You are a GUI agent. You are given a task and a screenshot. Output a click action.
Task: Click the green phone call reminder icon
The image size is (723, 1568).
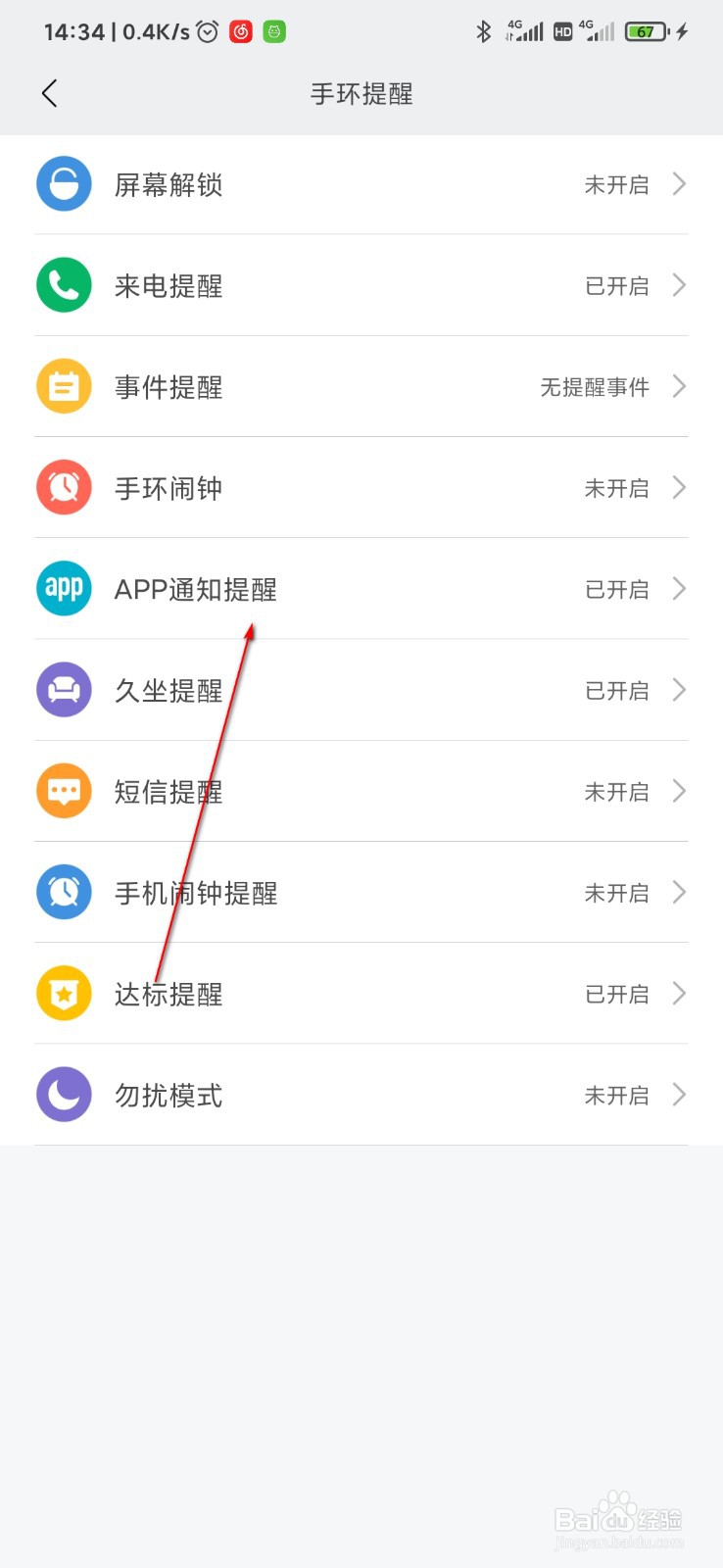63,285
